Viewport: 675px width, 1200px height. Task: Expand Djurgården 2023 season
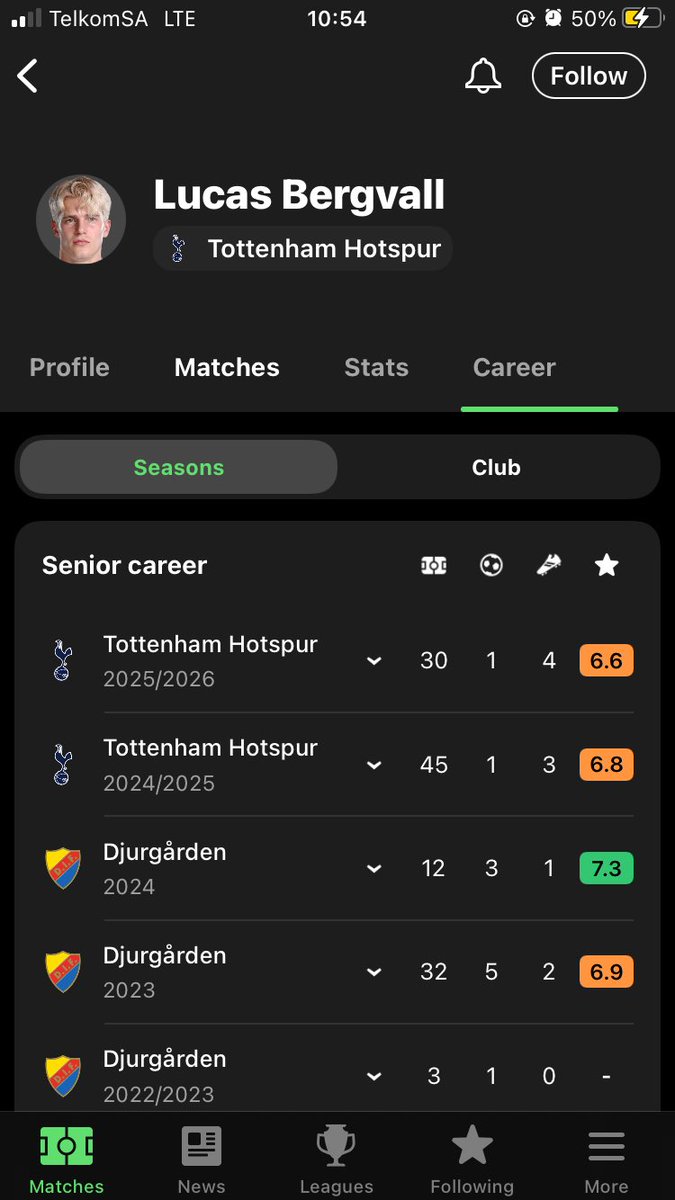tap(374, 972)
